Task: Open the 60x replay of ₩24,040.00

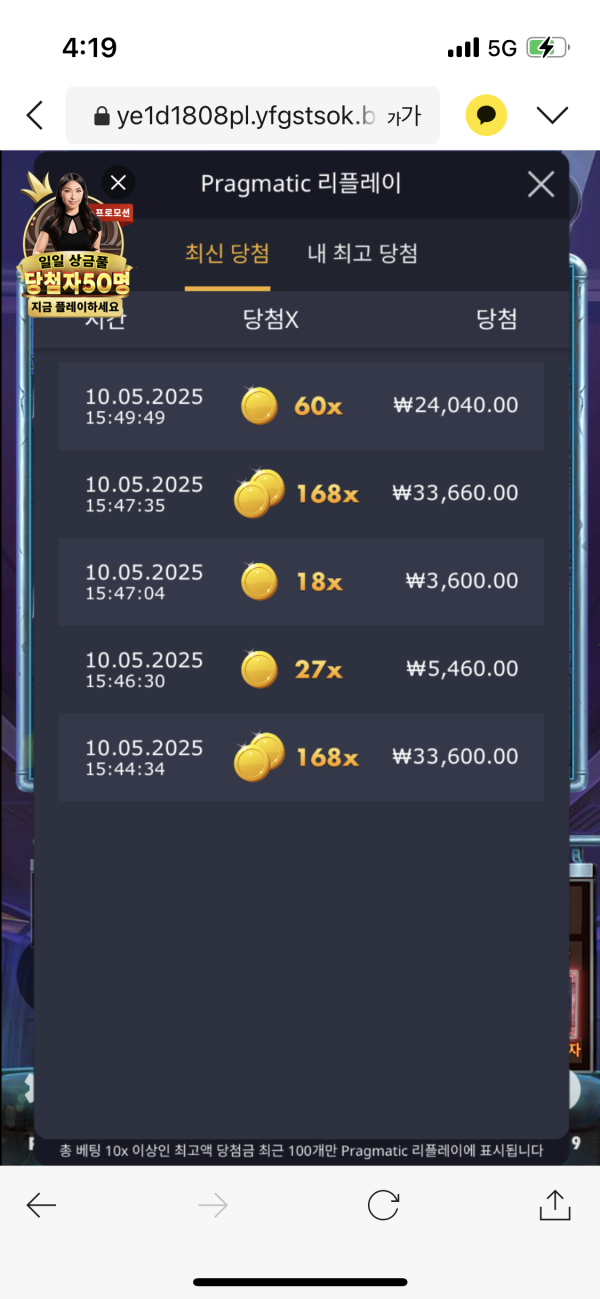Action: click(x=301, y=406)
